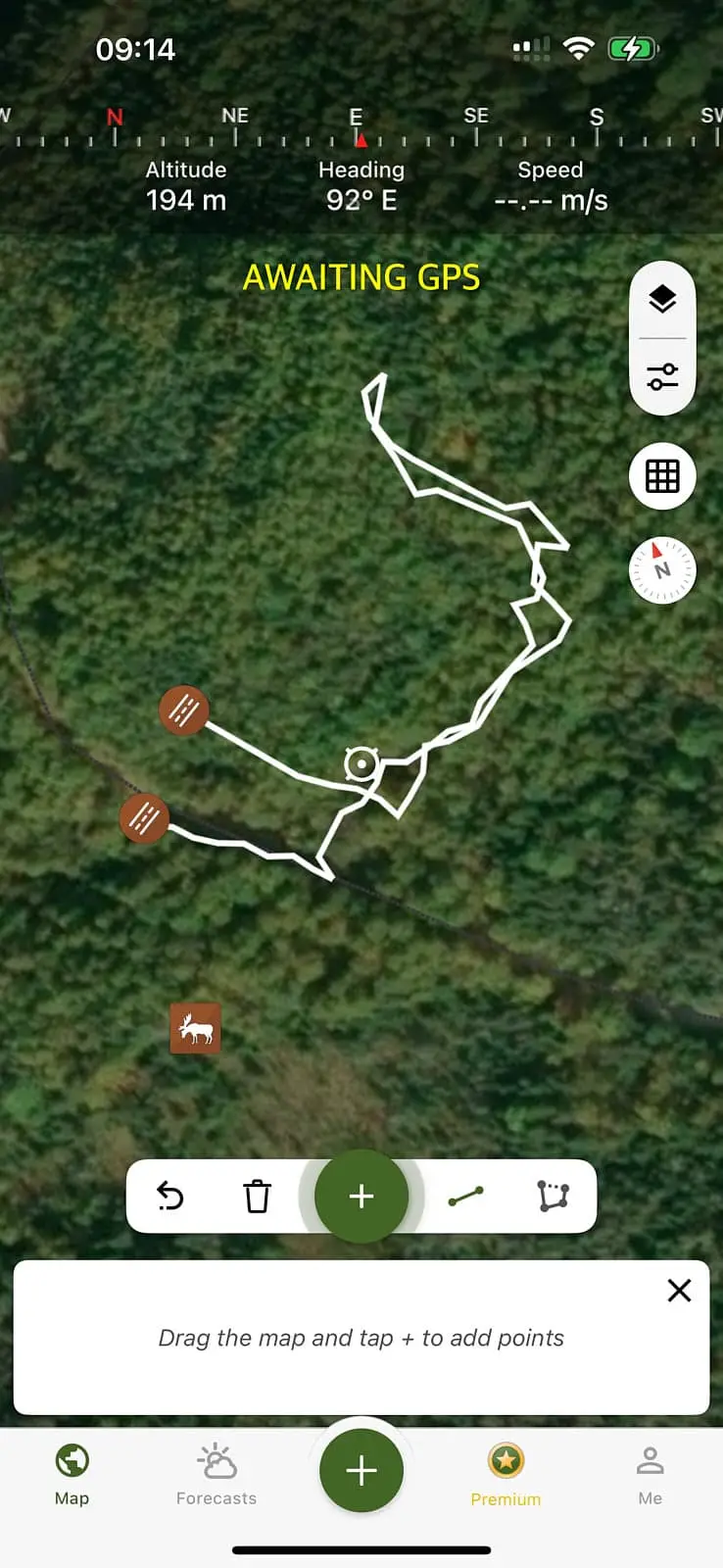Image resolution: width=723 pixels, height=1568 pixels.
Task: Open the map layers selector
Action: (x=662, y=300)
